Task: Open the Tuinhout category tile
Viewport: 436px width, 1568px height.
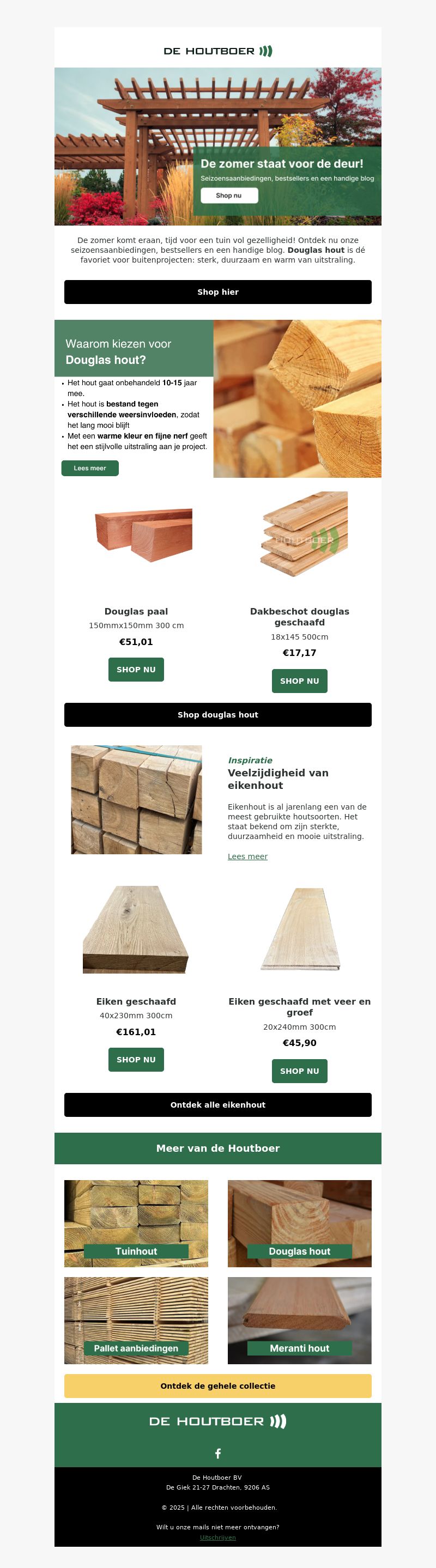Action: click(x=136, y=1224)
